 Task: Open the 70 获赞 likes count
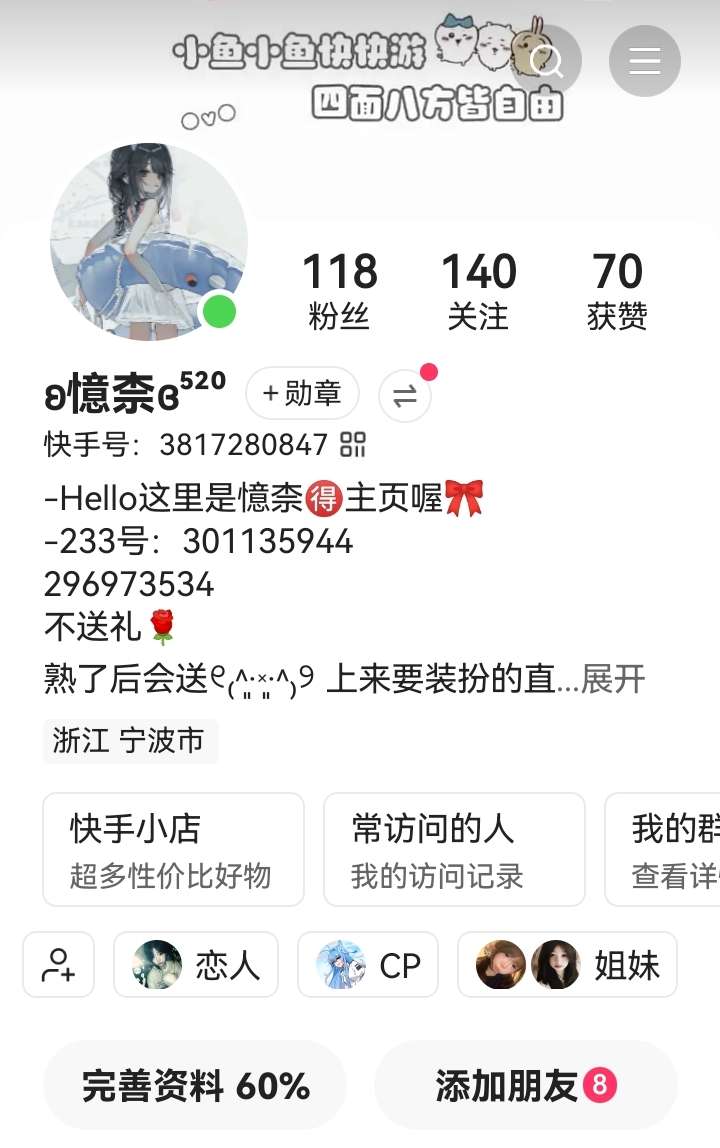point(617,290)
